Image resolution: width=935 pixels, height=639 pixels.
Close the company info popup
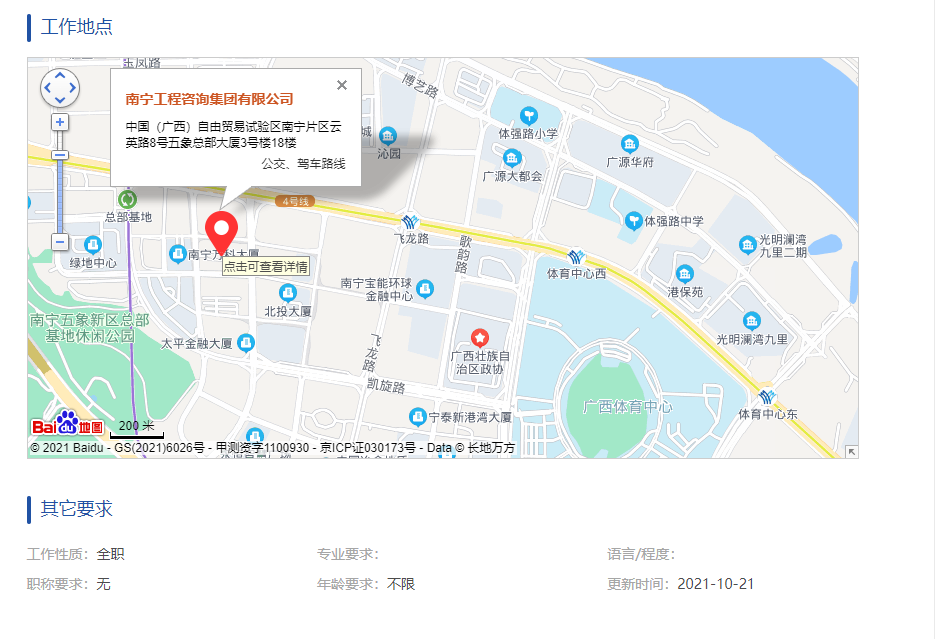[342, 85]
